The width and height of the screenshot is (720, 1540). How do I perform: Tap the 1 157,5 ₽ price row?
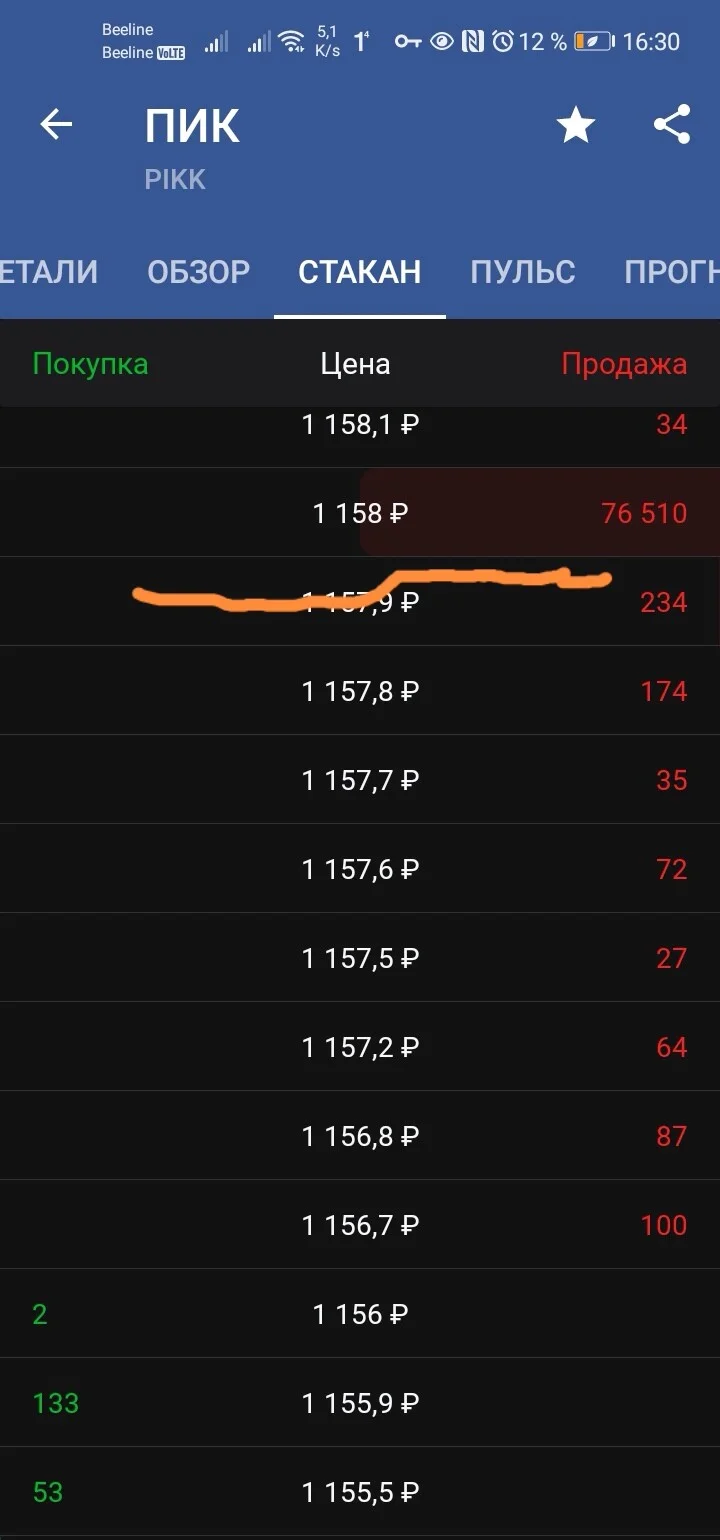tap(360, 958)
